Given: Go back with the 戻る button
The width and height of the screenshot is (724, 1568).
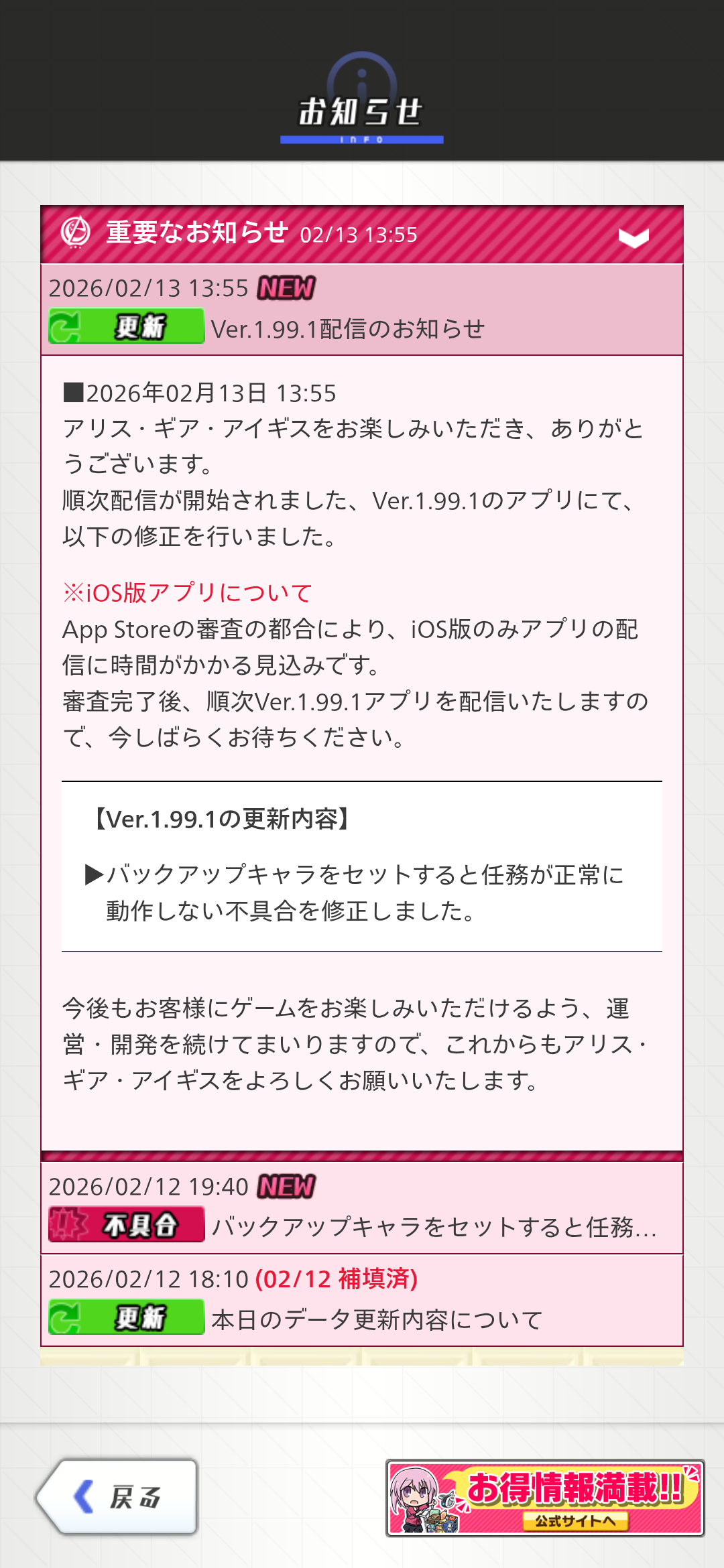Looking at the screenshot, I should [x=118, y=1497].
